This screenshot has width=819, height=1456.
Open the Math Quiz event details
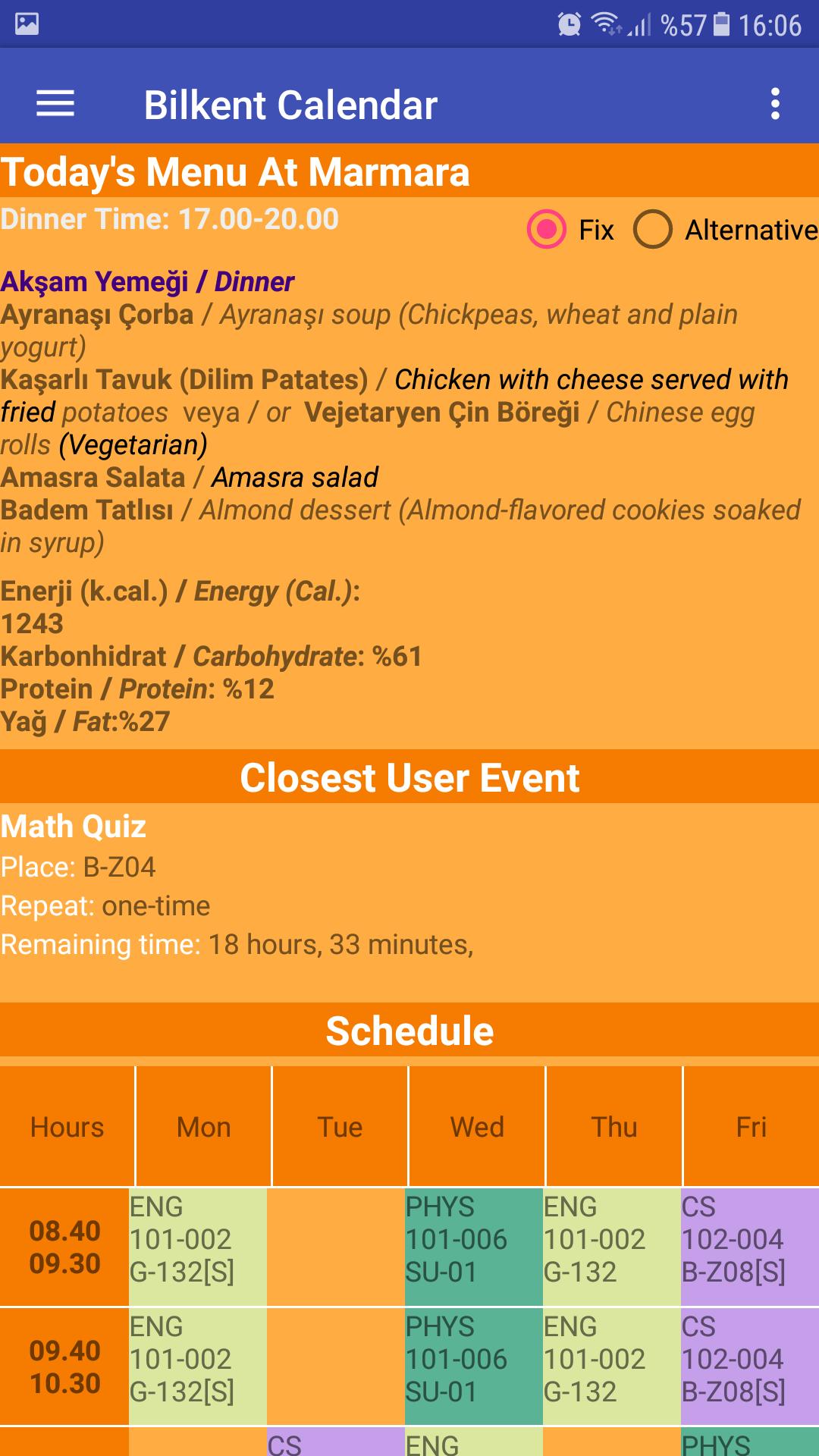pos(73,827)
